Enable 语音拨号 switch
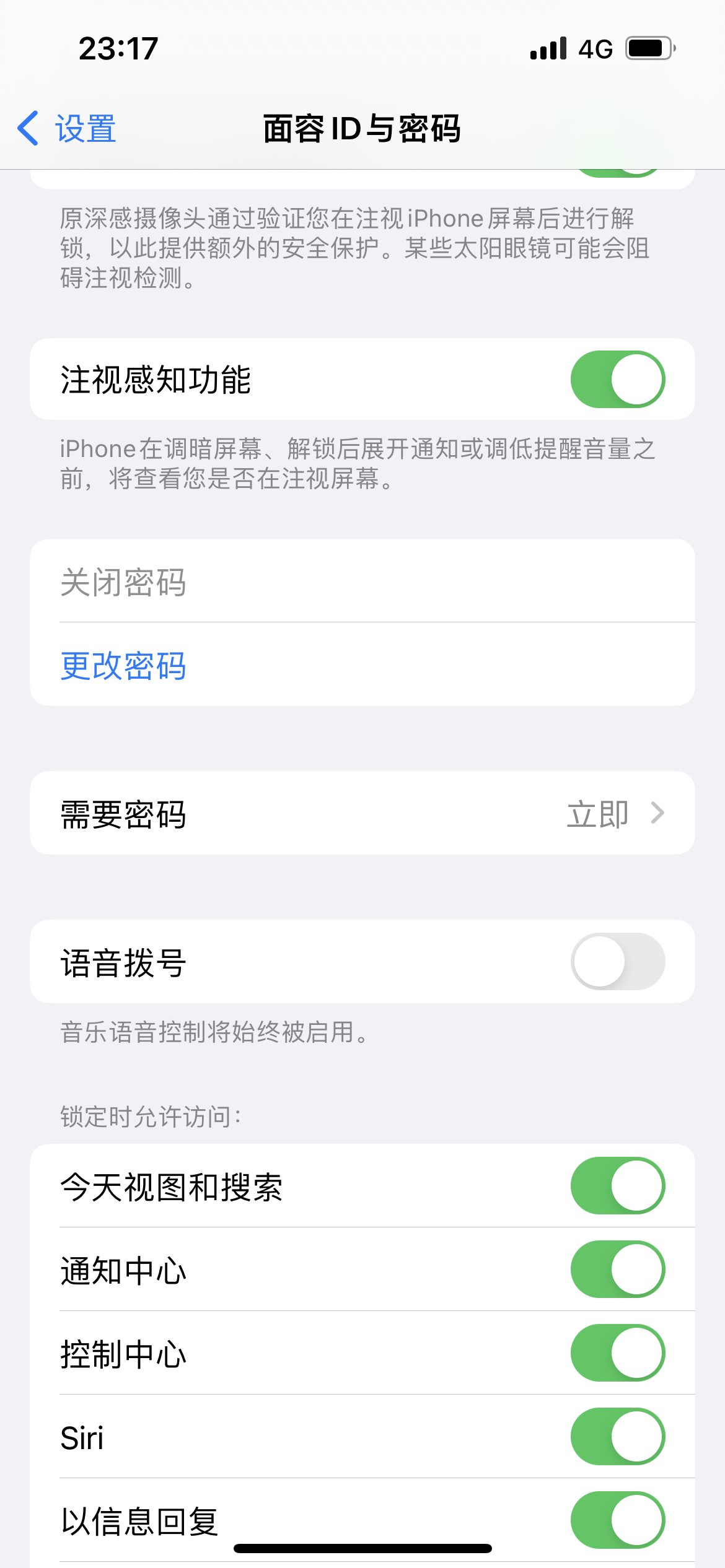This screenshot has height=1568, width=725. (617, 962)
